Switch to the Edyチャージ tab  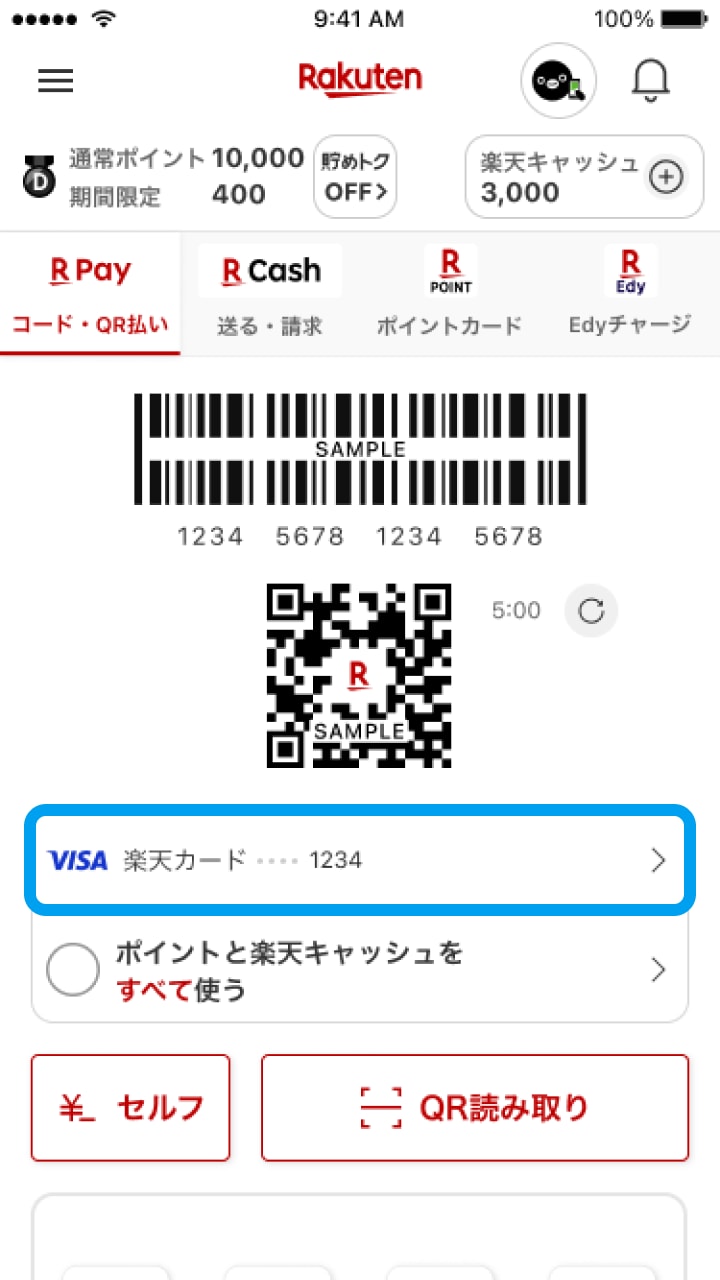pyautogui.click(x=630, y=294)
